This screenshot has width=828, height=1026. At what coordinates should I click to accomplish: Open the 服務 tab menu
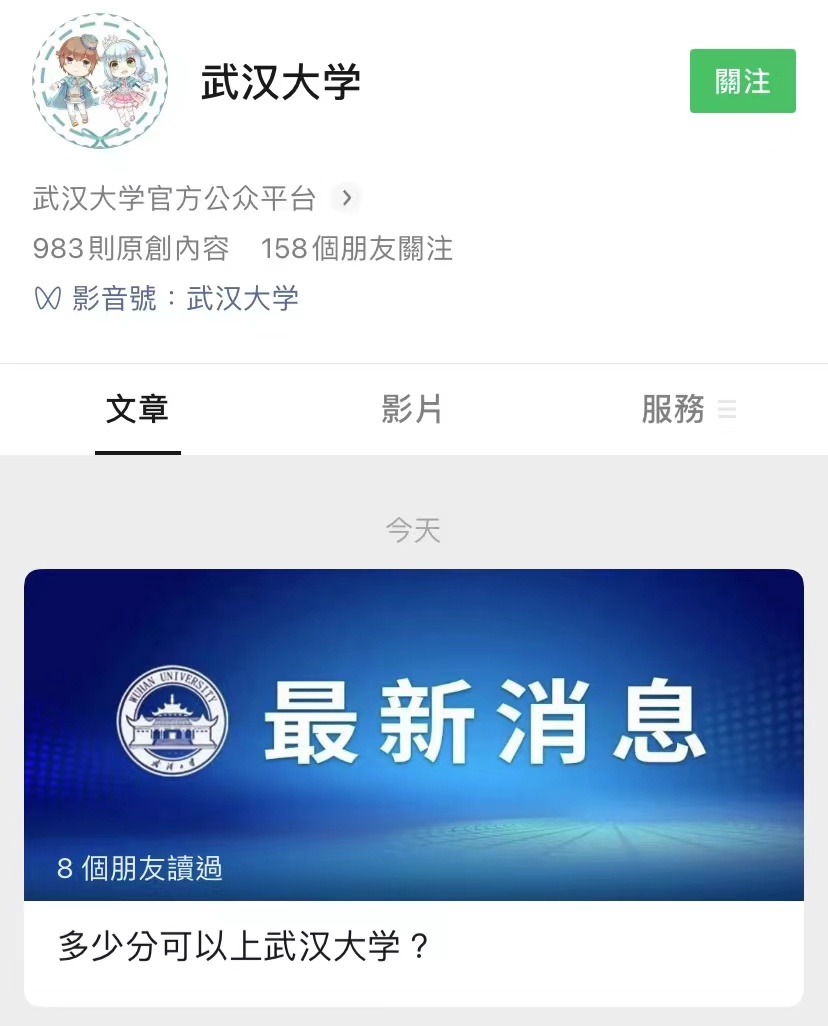coord(688,409)
